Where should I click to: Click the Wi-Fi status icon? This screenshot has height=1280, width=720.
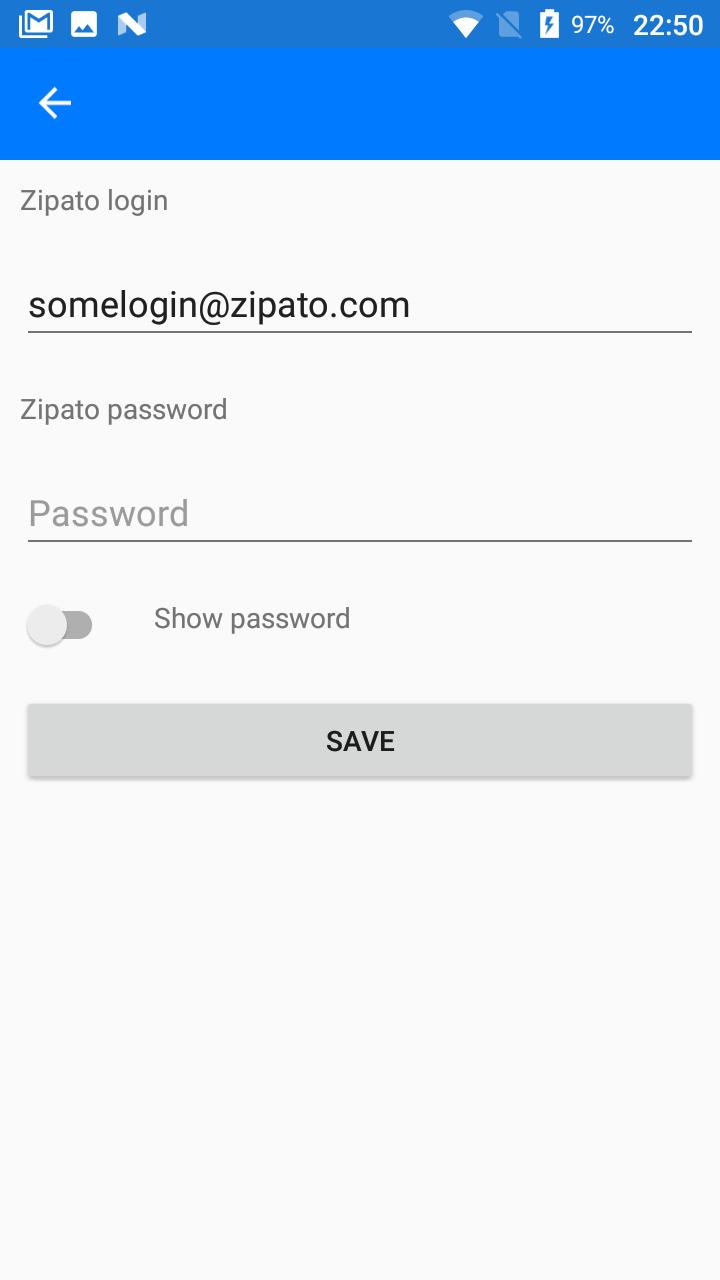pyautogui.click(x=466, y=22)
